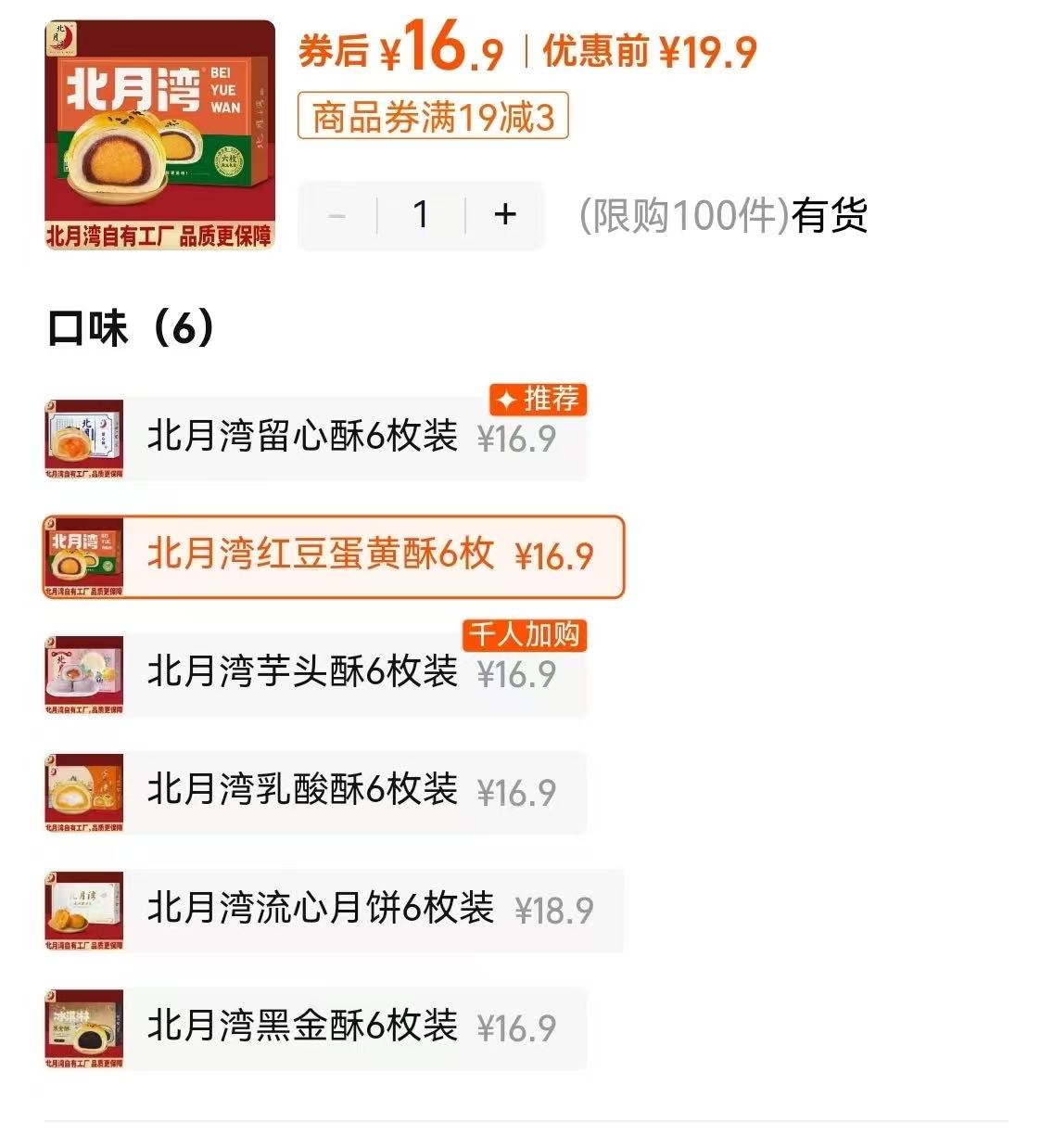Select flavor 北月湾红豆蛋黄酥6枚
Screen dimensions: 1053x1148
click(x=334, y=555)
